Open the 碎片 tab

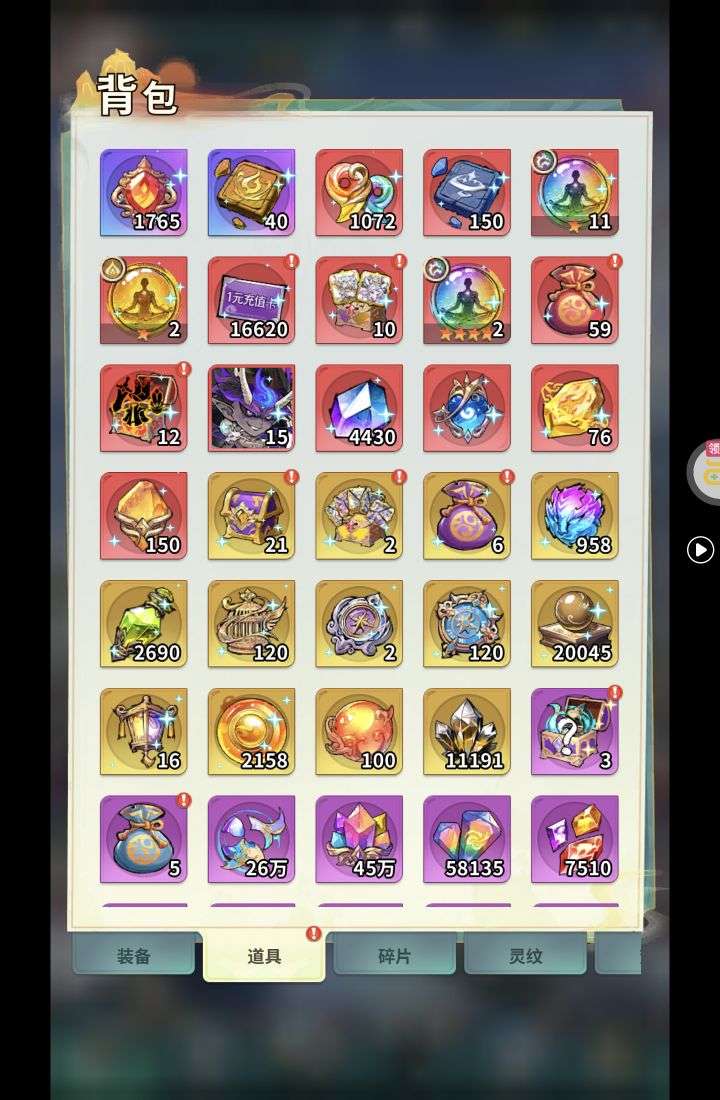coord(394,956)
